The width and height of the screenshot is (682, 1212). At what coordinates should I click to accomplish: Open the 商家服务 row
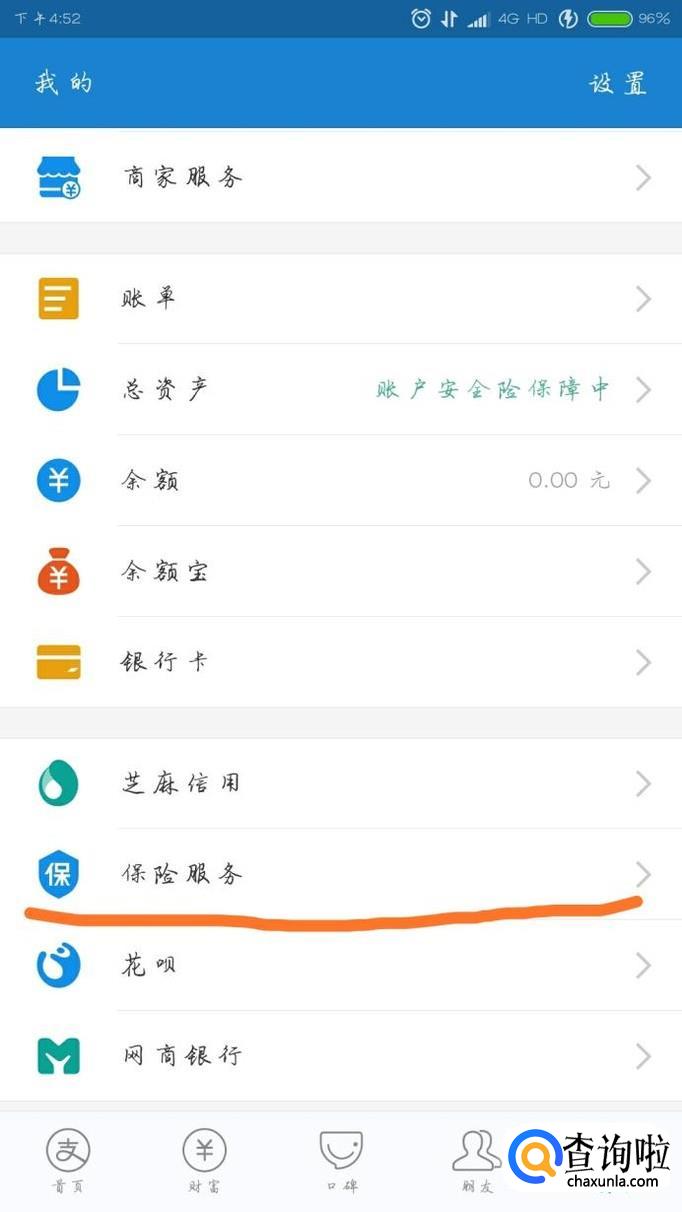click(340, 178)
